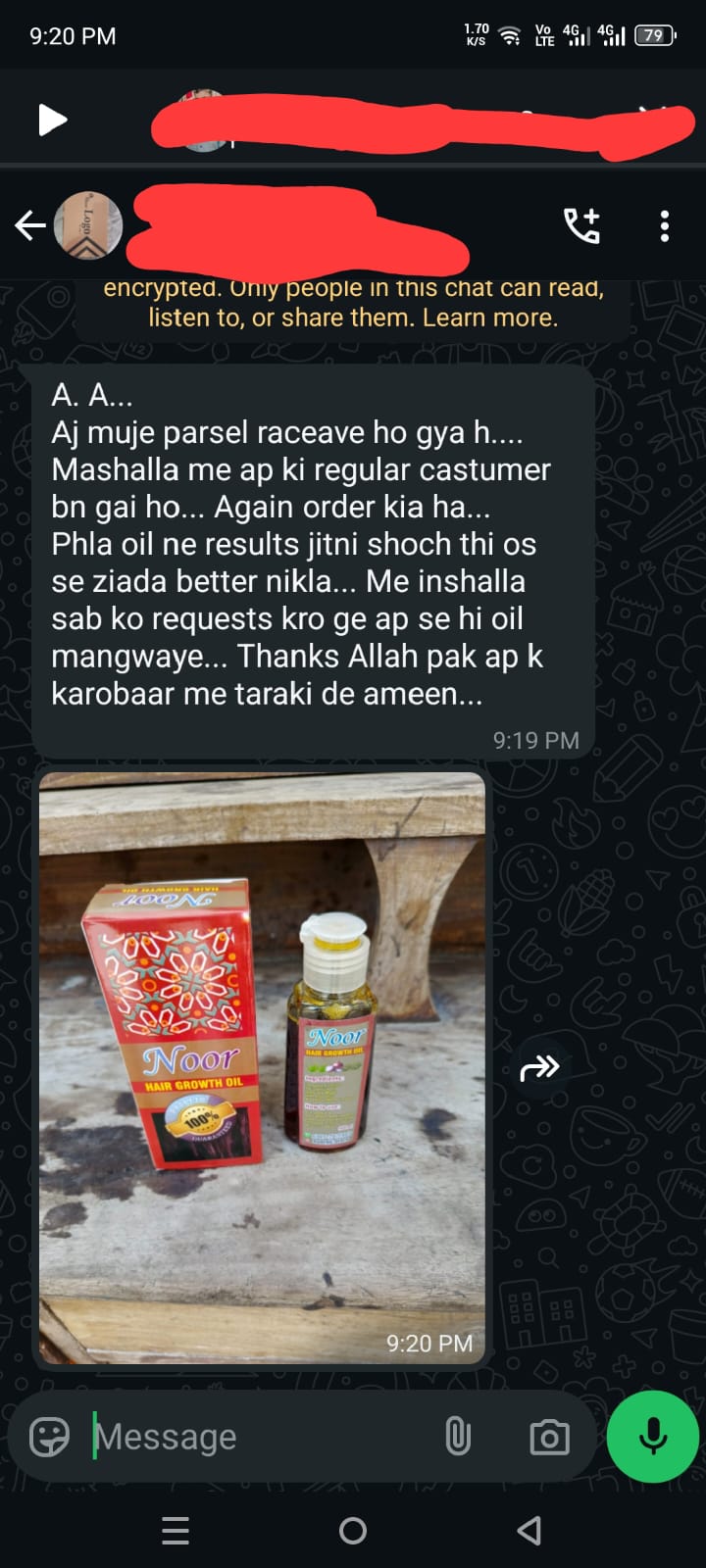Open the chat overflow menu
The image size is (706, 1568).
click(x=665, y=226)
